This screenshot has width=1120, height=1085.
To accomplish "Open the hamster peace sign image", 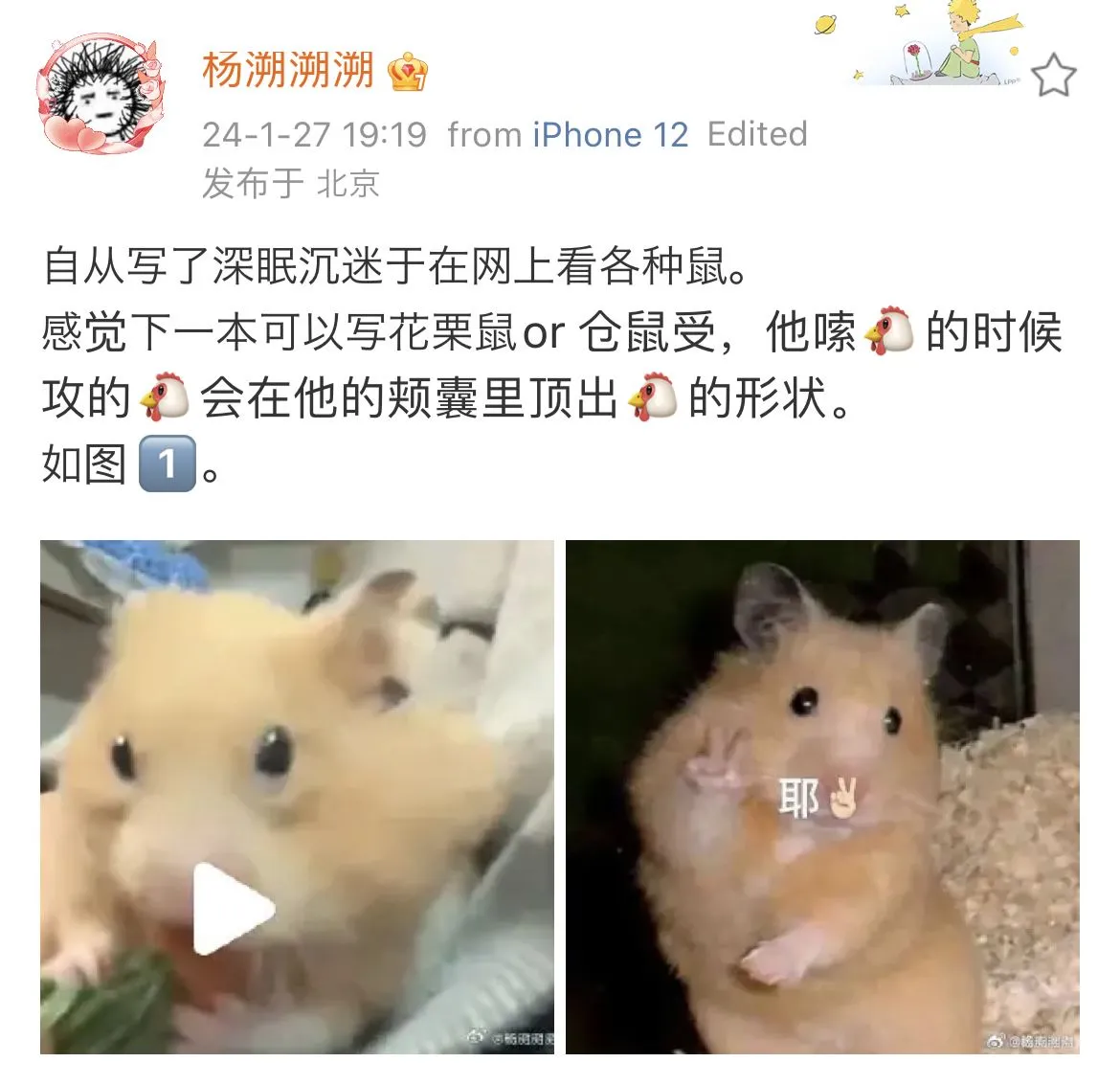I will coord(822,797).
